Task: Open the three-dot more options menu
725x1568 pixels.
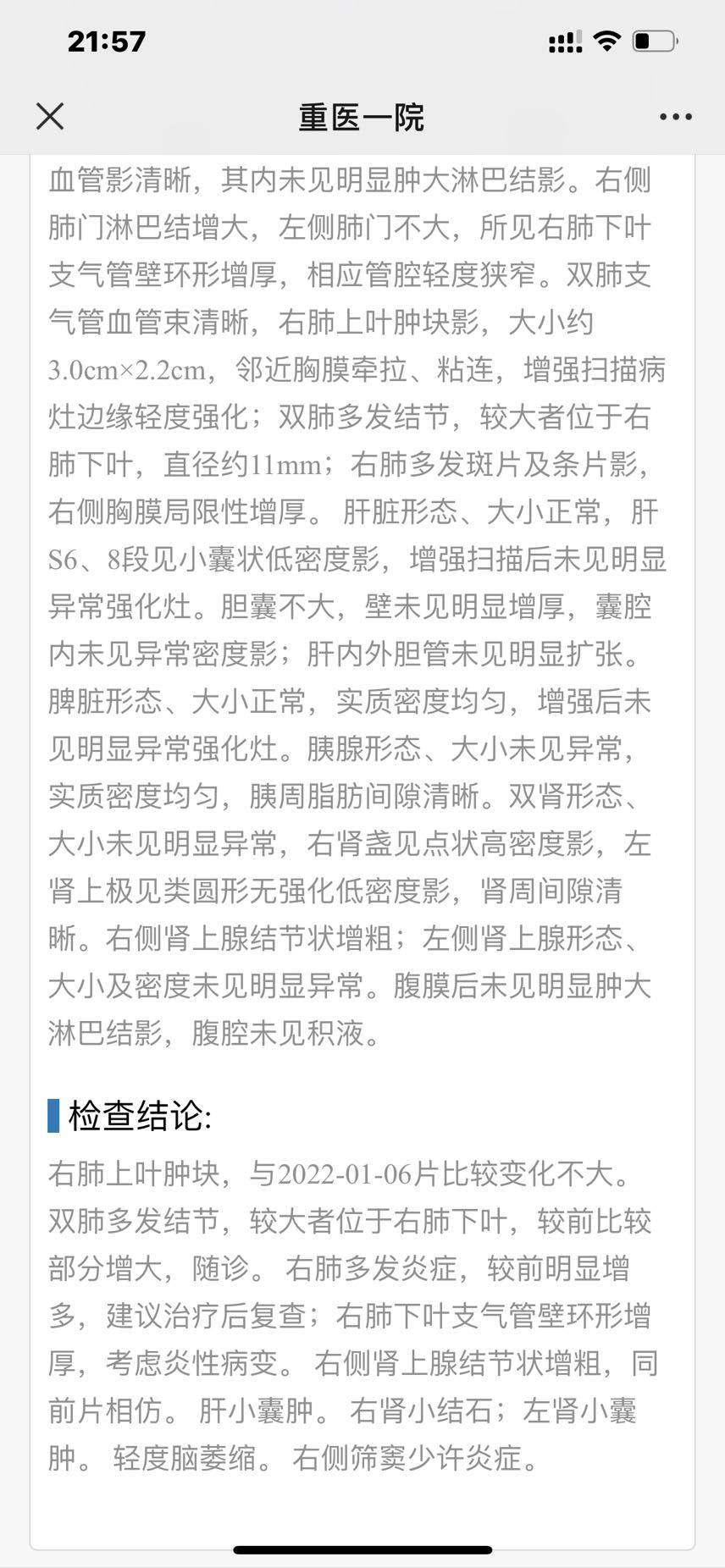Action: tap(675, 117)
